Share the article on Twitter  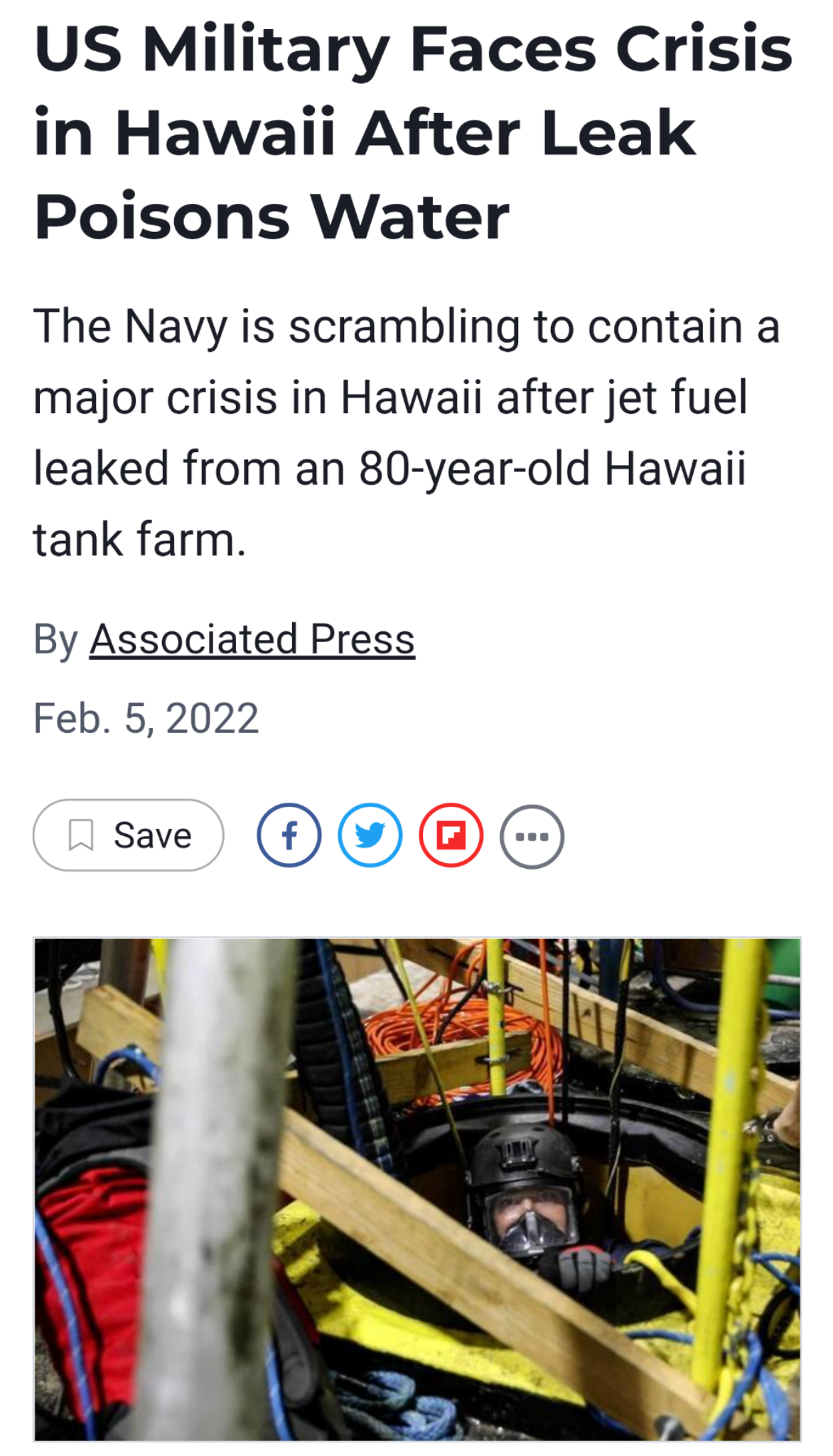370,835
